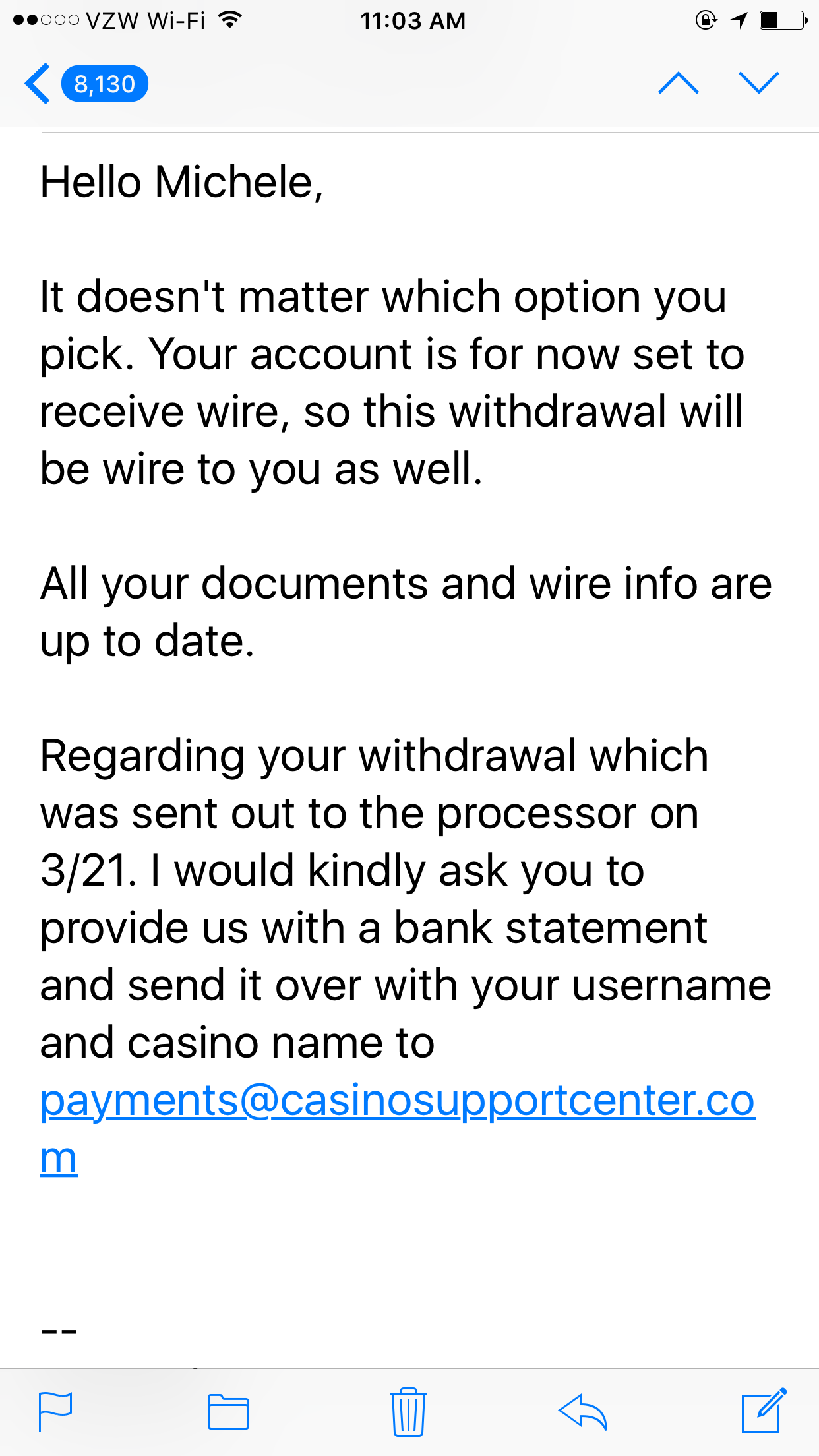Delete this email with the trash icon
This screenshot has height=1456, width=819.
408,1411
